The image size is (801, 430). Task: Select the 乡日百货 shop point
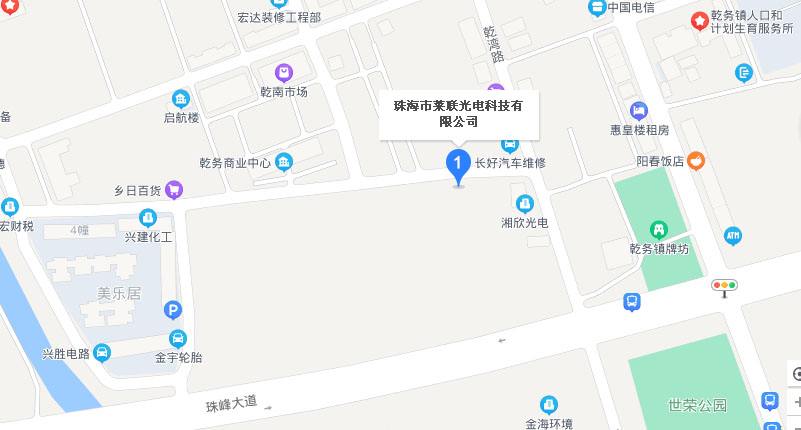(x=174, y=188)
